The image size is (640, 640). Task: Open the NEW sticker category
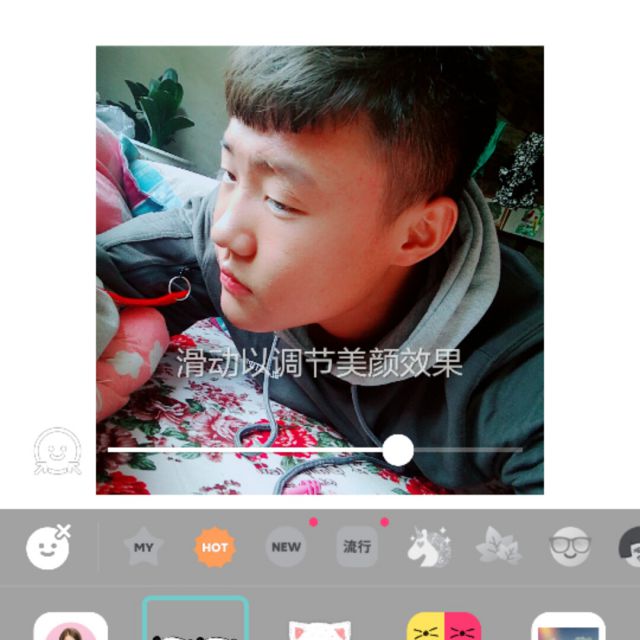coord(286,547)
